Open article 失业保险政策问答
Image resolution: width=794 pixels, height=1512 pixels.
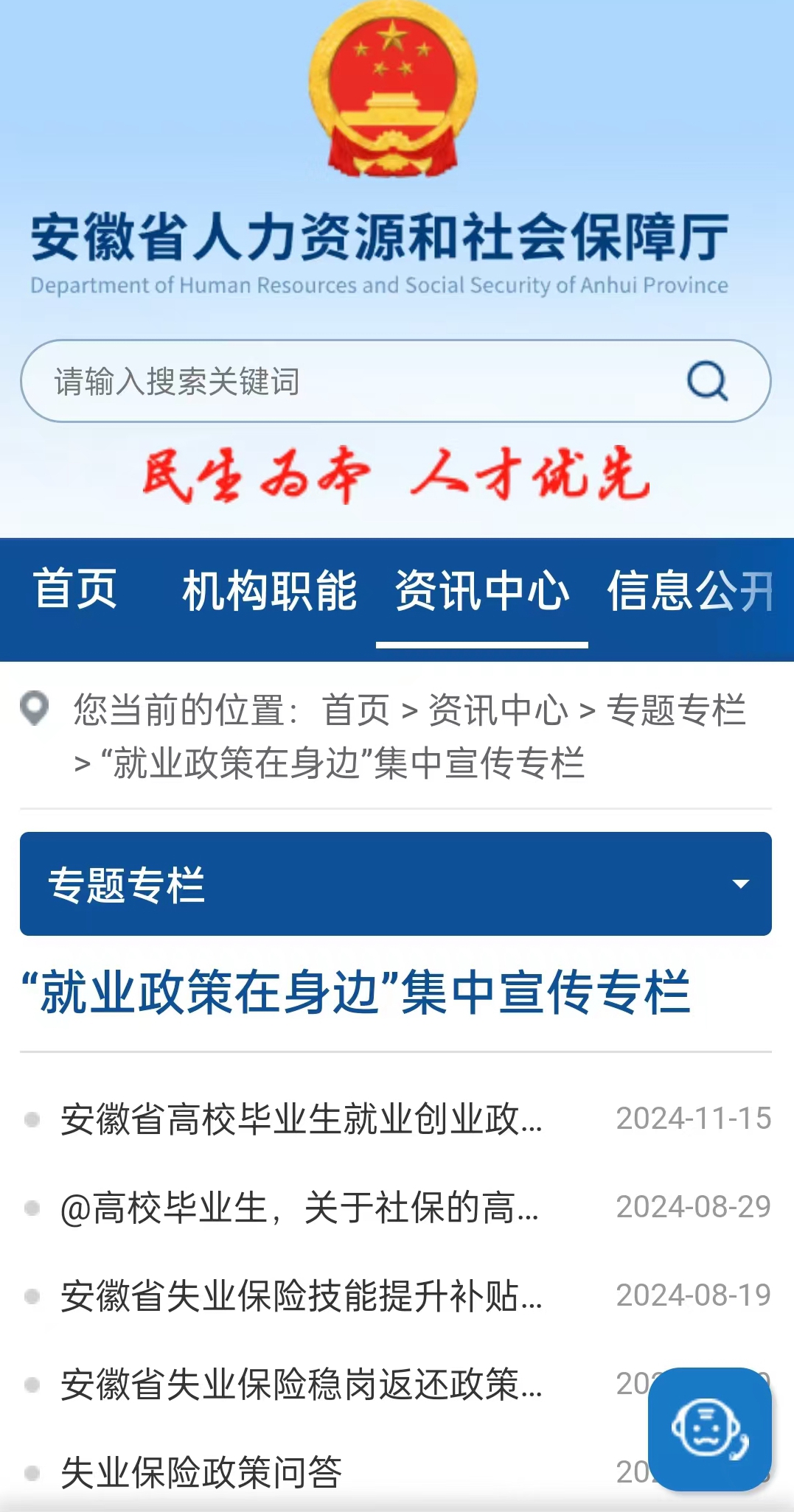point(201,1472)
